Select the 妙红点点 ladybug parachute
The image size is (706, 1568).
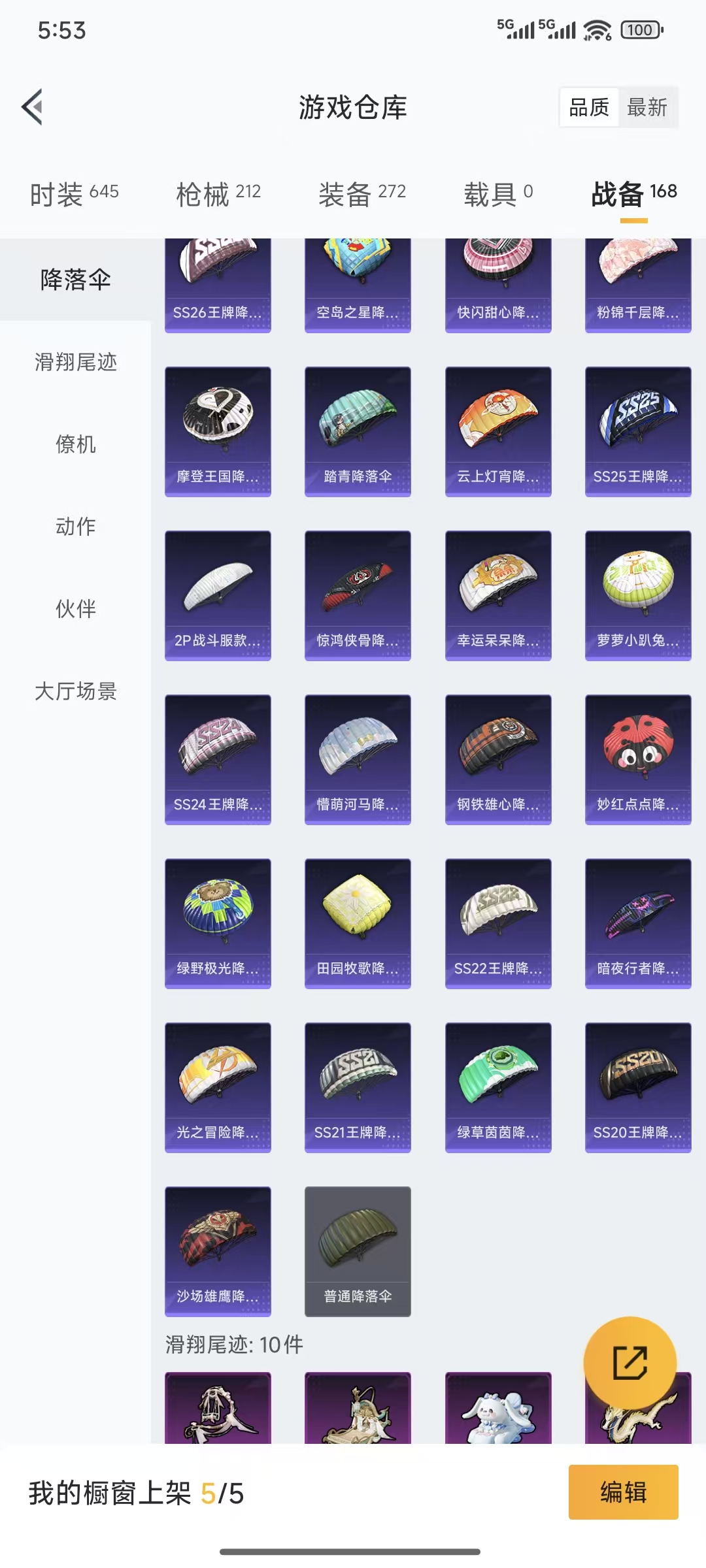click(638, 759)
